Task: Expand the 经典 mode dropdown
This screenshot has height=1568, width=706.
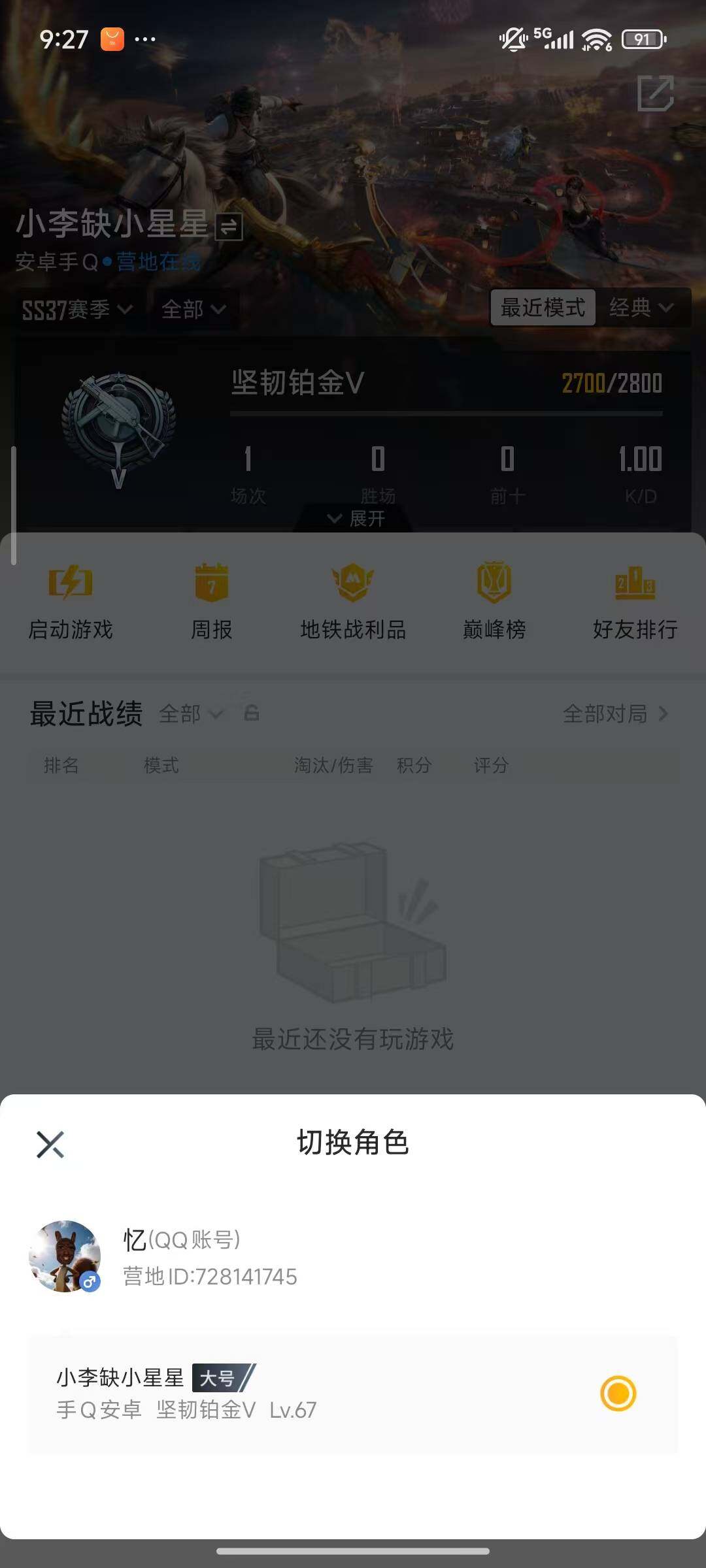Action: pyautogui.click(x=644, y=308)
